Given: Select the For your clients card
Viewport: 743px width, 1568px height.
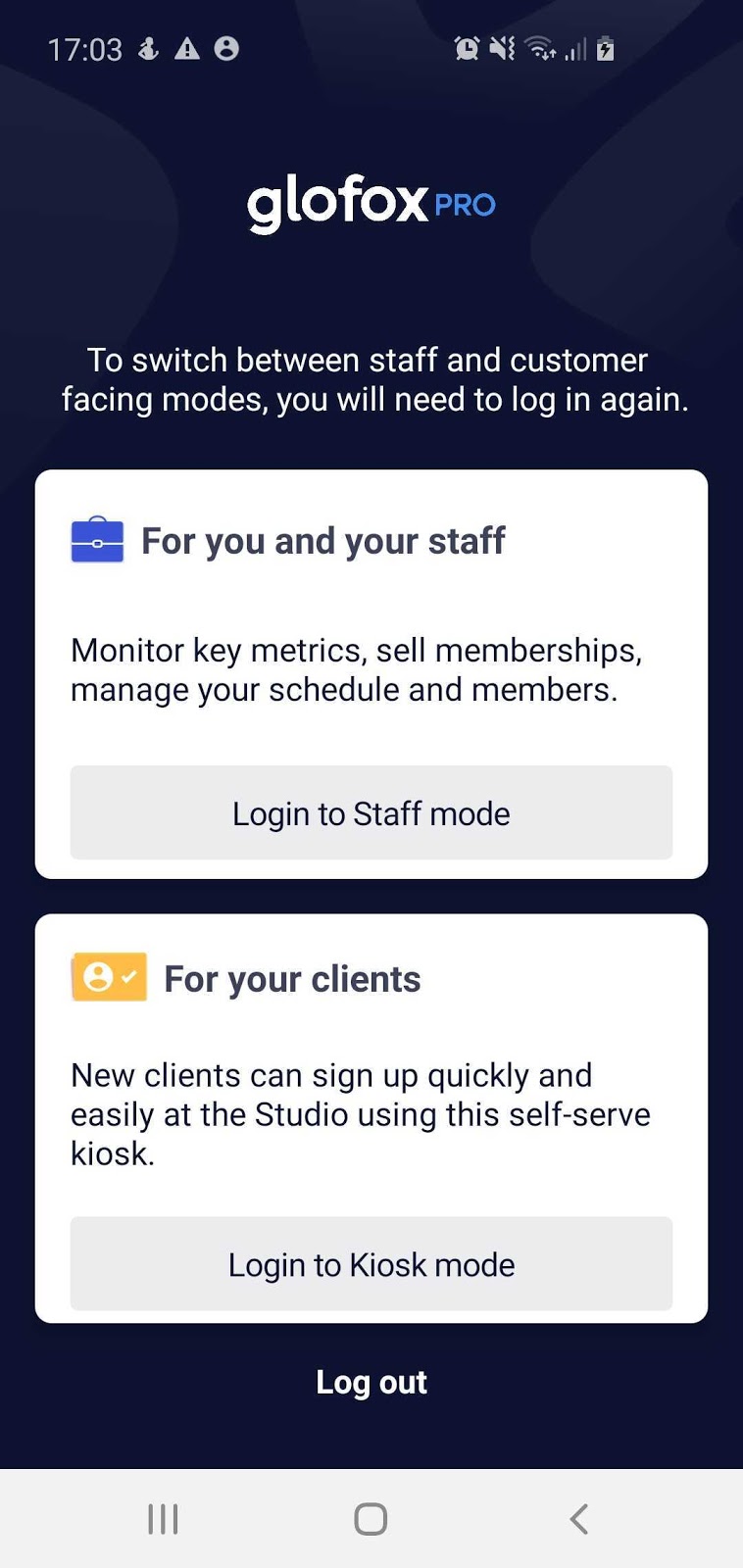Looking at the screenshot, I should pyautogui.click(x=371, y=1117).
